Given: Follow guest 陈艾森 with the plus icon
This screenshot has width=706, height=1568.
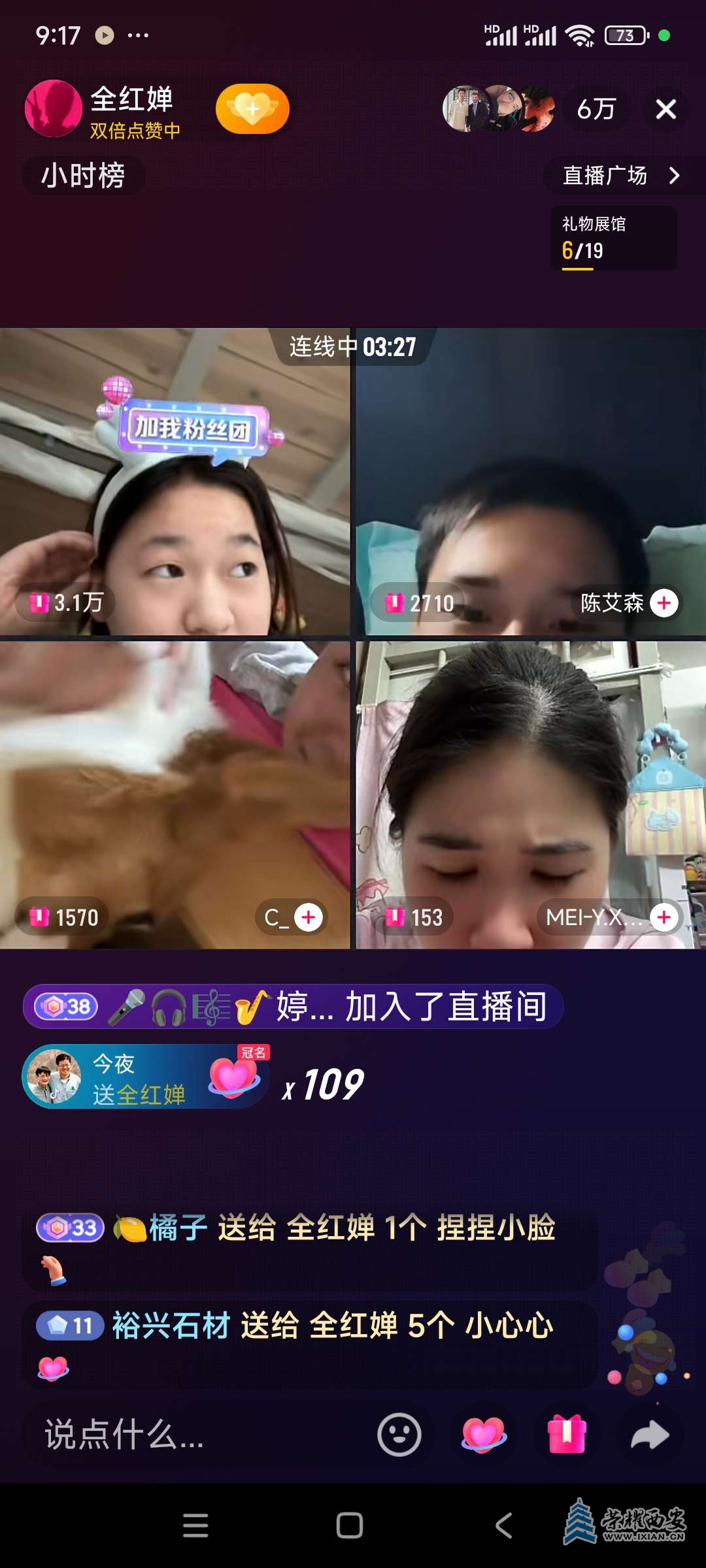Looking at the screenshot, I should pyautogui.click(x=664, y=603).
